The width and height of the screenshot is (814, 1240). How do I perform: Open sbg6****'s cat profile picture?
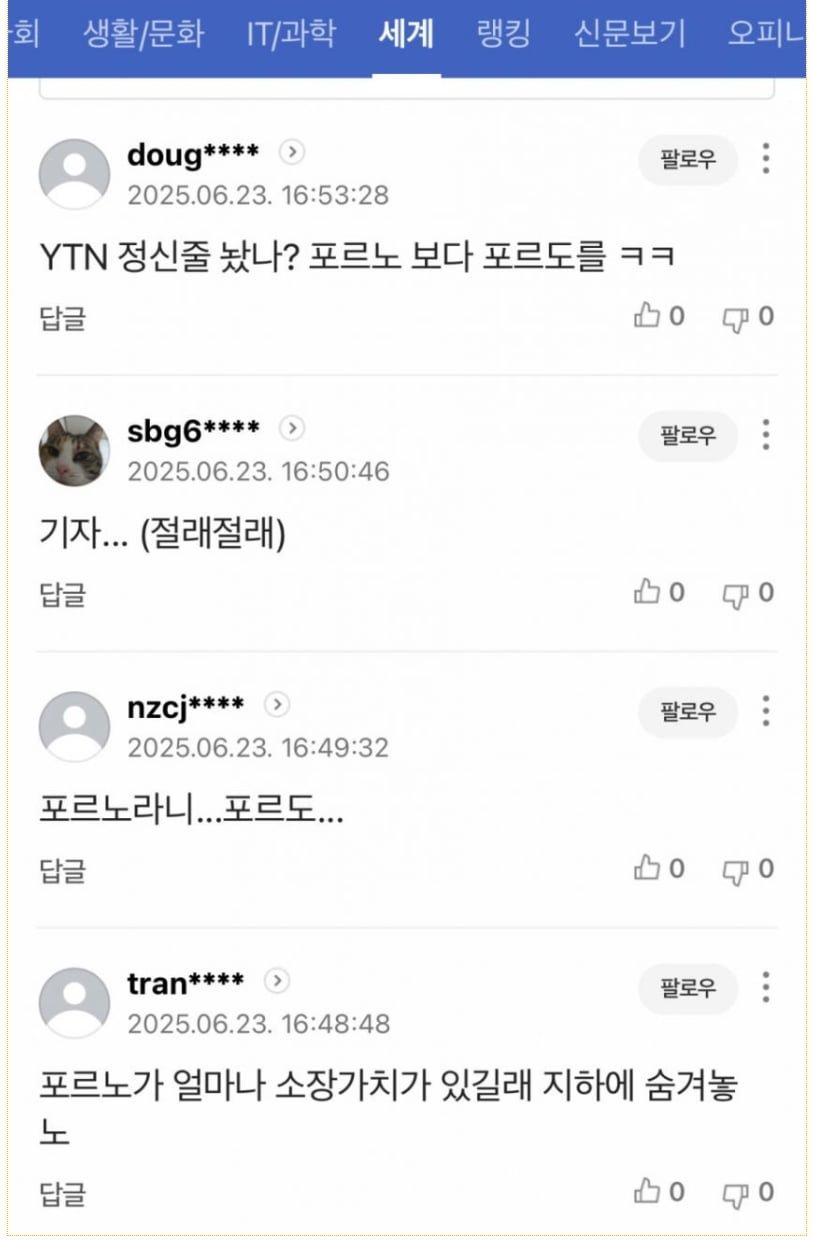74,451
